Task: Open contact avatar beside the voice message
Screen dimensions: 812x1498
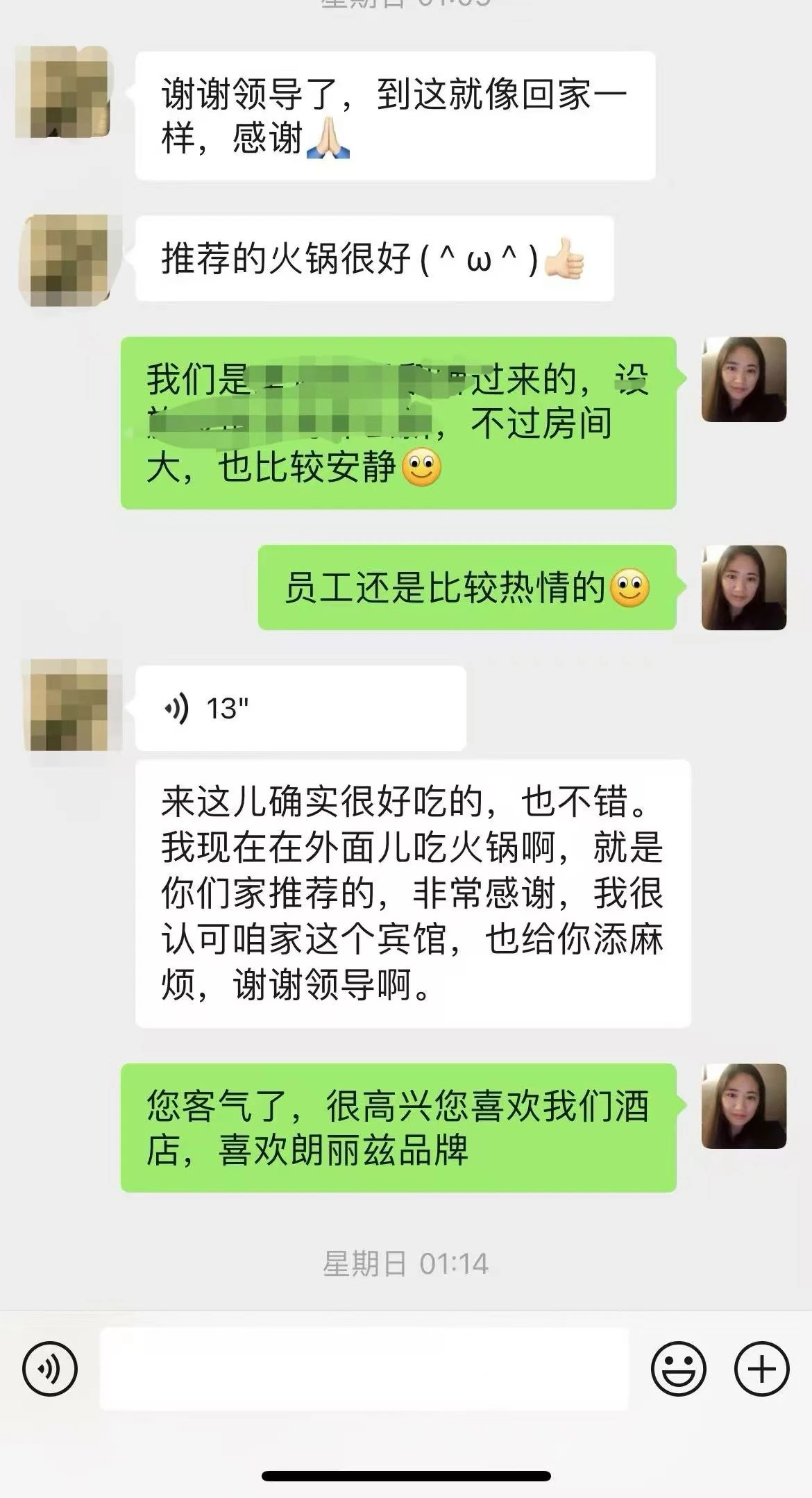Action: [x=68, y=705]
